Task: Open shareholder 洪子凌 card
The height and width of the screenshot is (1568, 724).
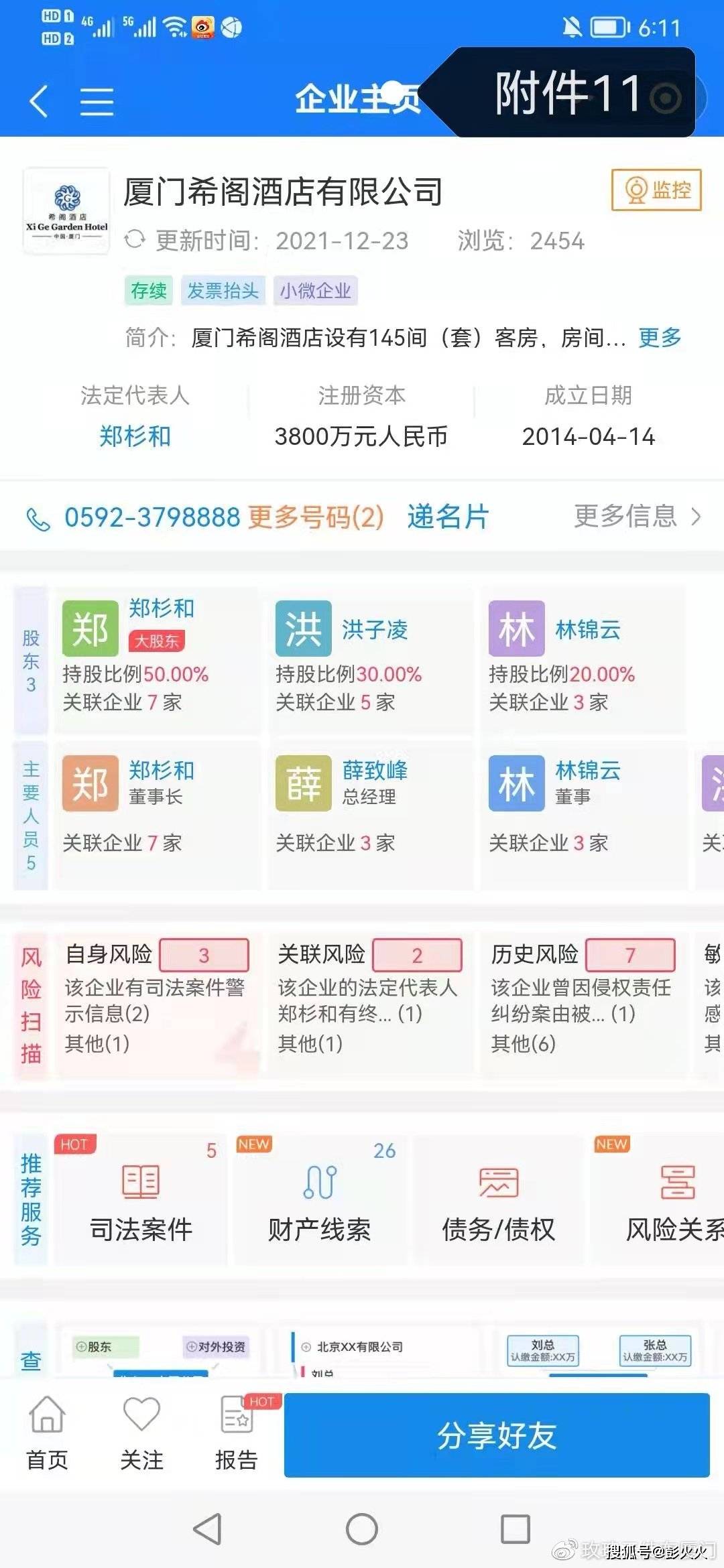Action: [371, 659]
